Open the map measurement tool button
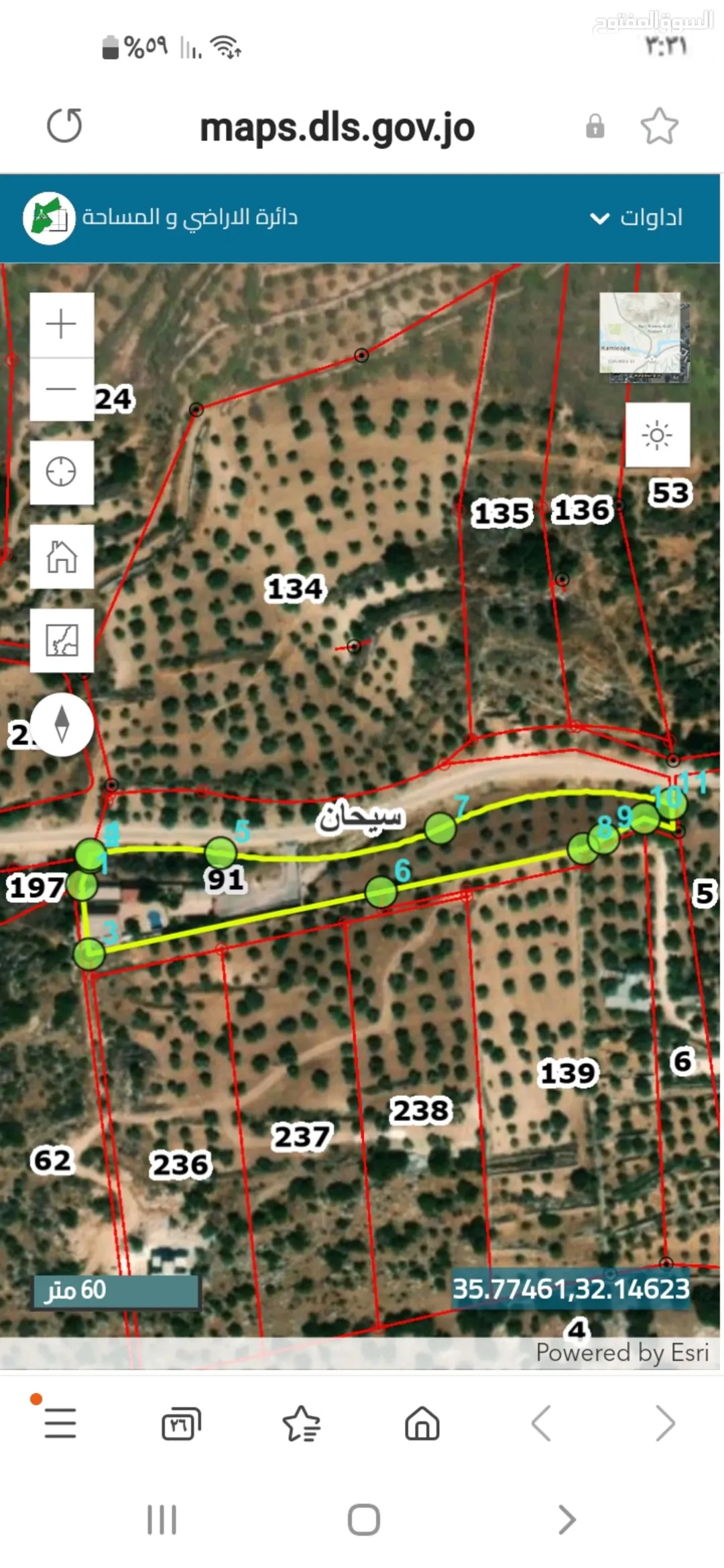Screen dimensions: 724x1568 tap(62, 640)
